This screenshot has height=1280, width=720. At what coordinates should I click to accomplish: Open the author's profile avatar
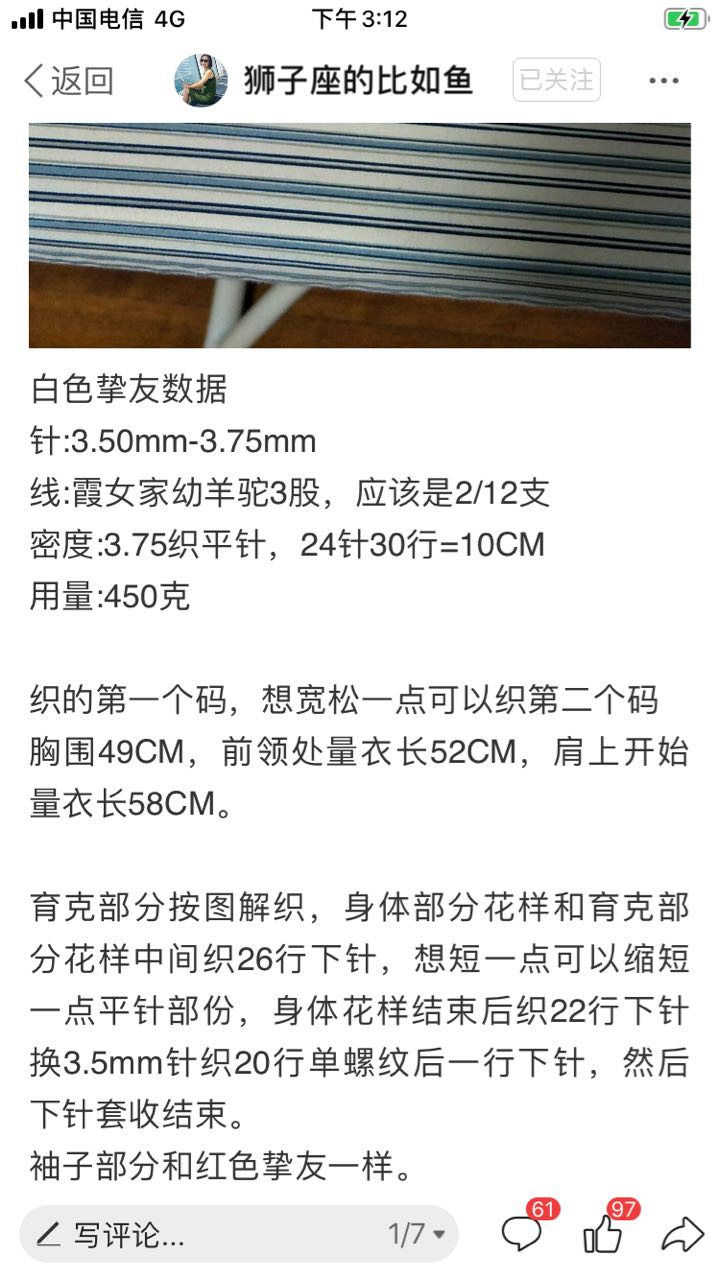(x=201, y=80)
